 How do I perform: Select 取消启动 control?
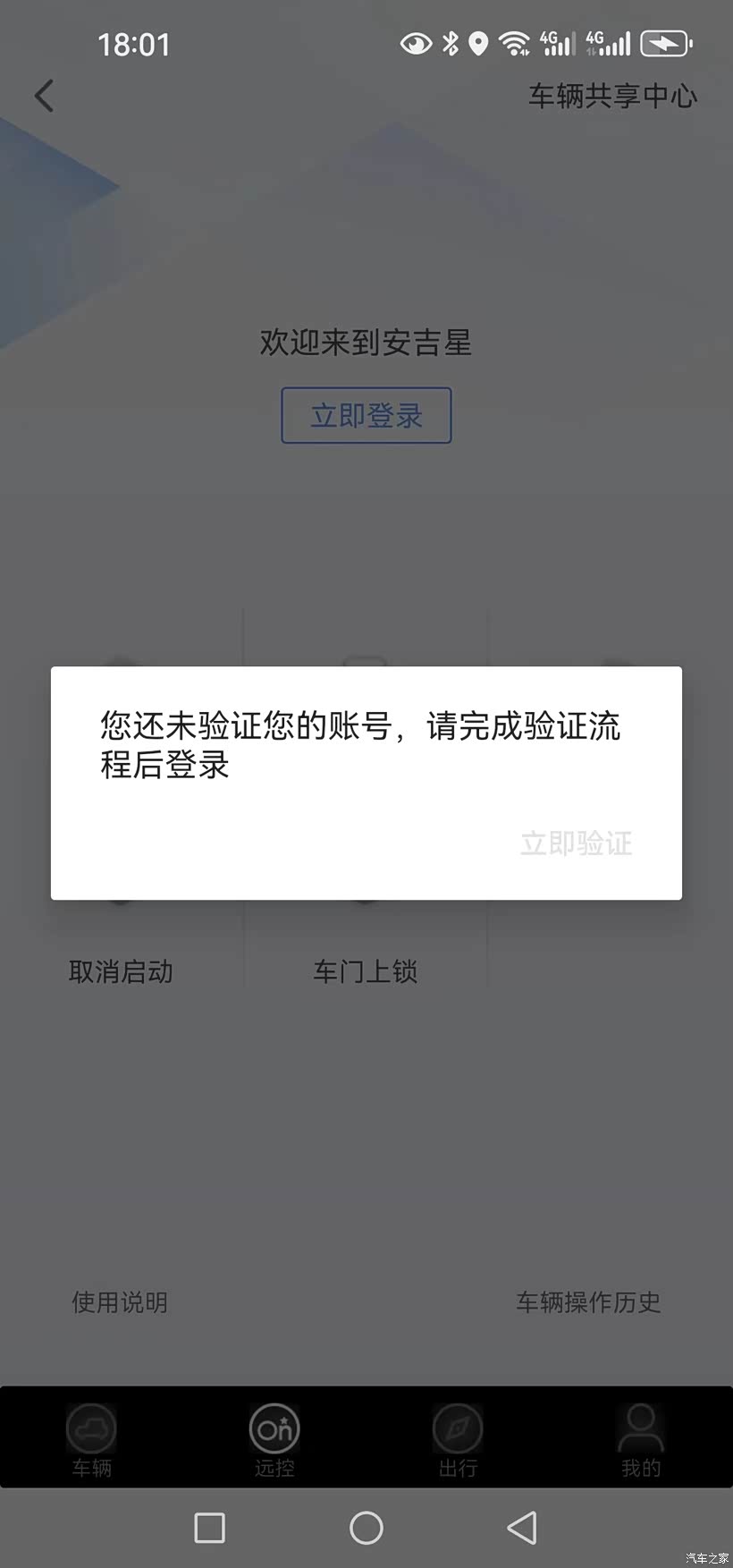click(x=121, y=970)
